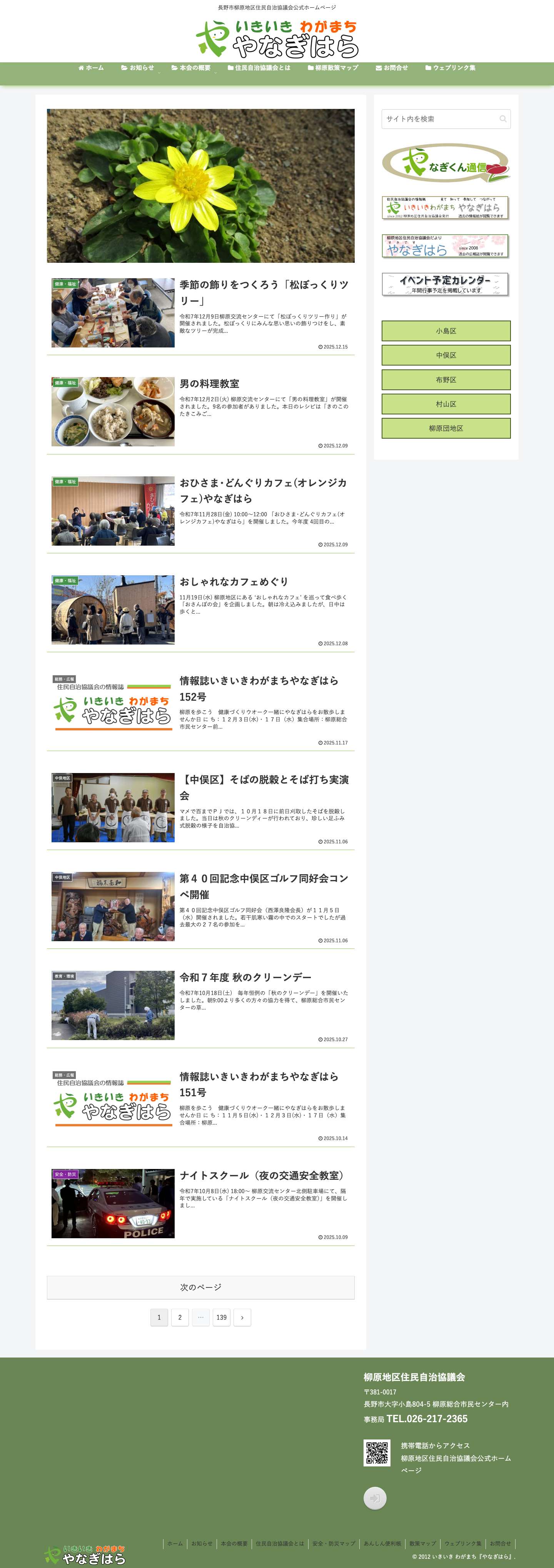
Task: Open あんしん便利帳 footer link
Action: click(x=382, y=1543)
